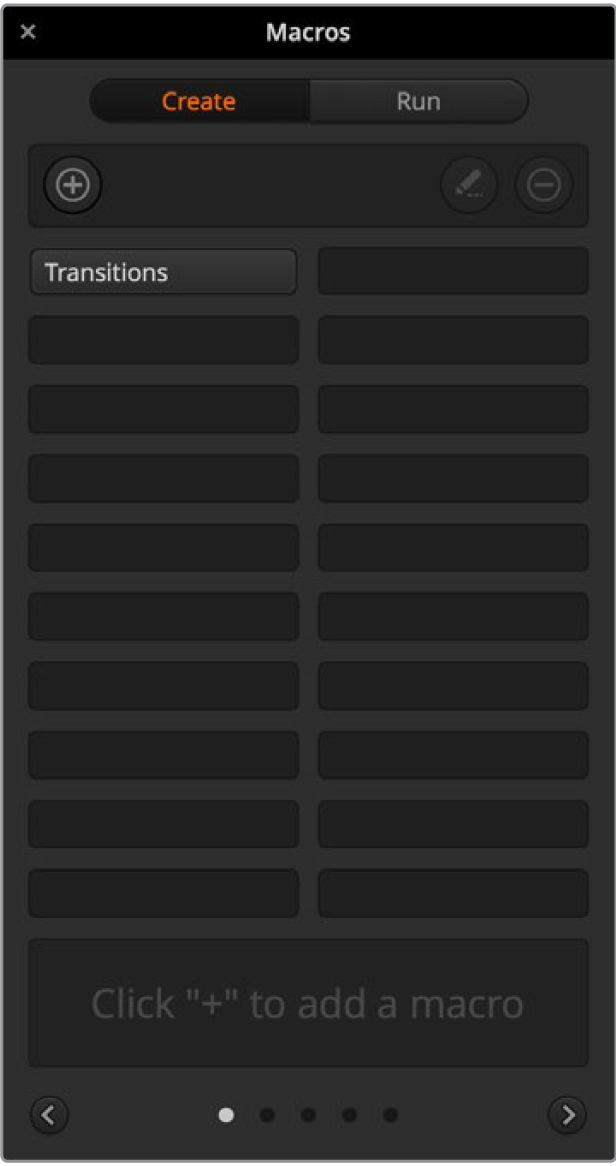Go to the previous macro page

pyautogui.click(x=50, y=1113)
